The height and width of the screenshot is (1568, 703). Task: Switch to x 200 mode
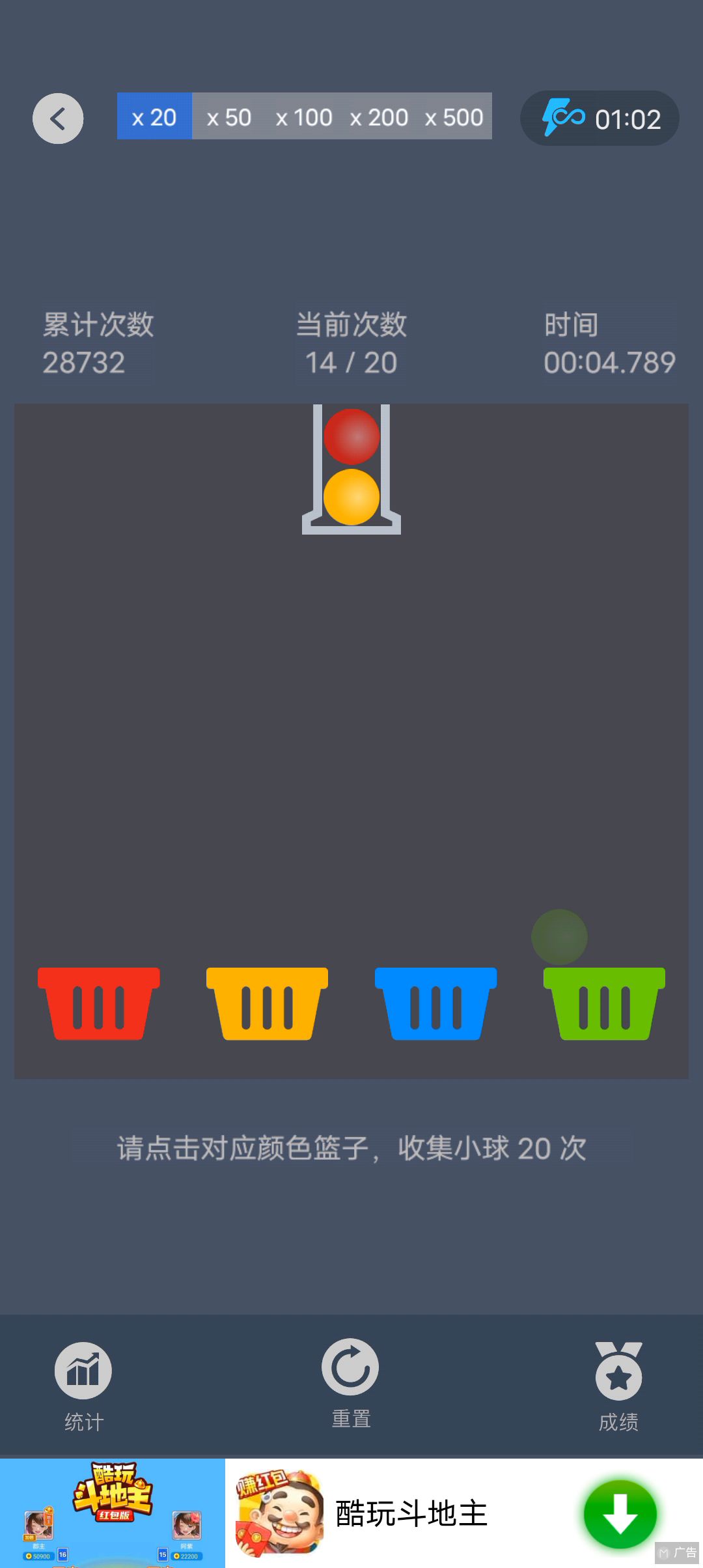[379, 117]
